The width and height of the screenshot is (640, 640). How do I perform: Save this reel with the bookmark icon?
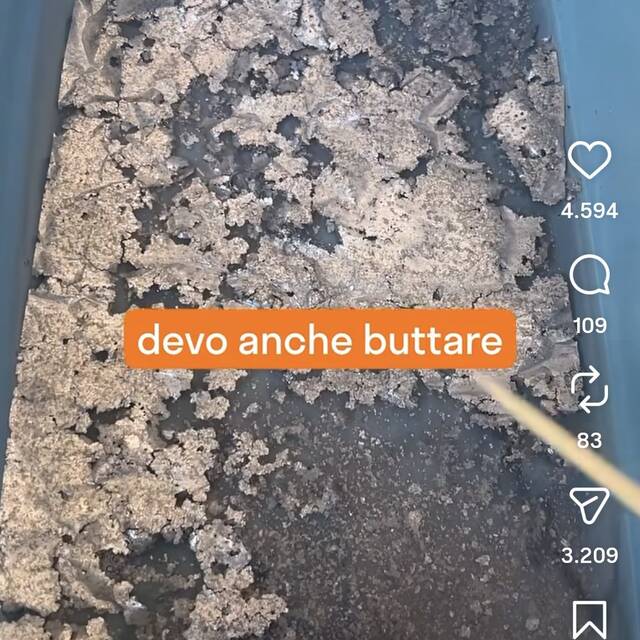pos(589,620)
